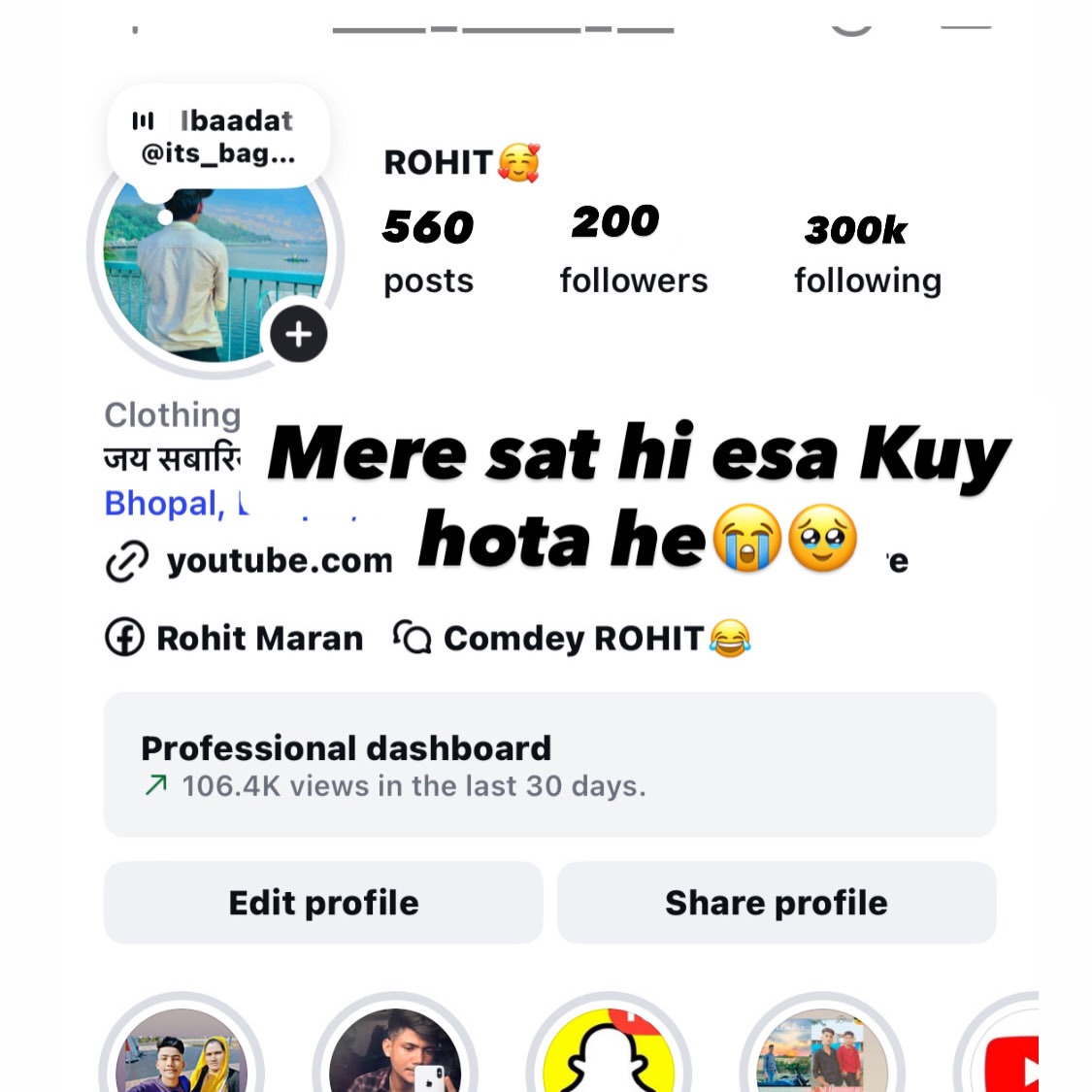Open the Comdey ROHIT channel link
This screenshot has height=1092, width=1092.
coord(572,638)
